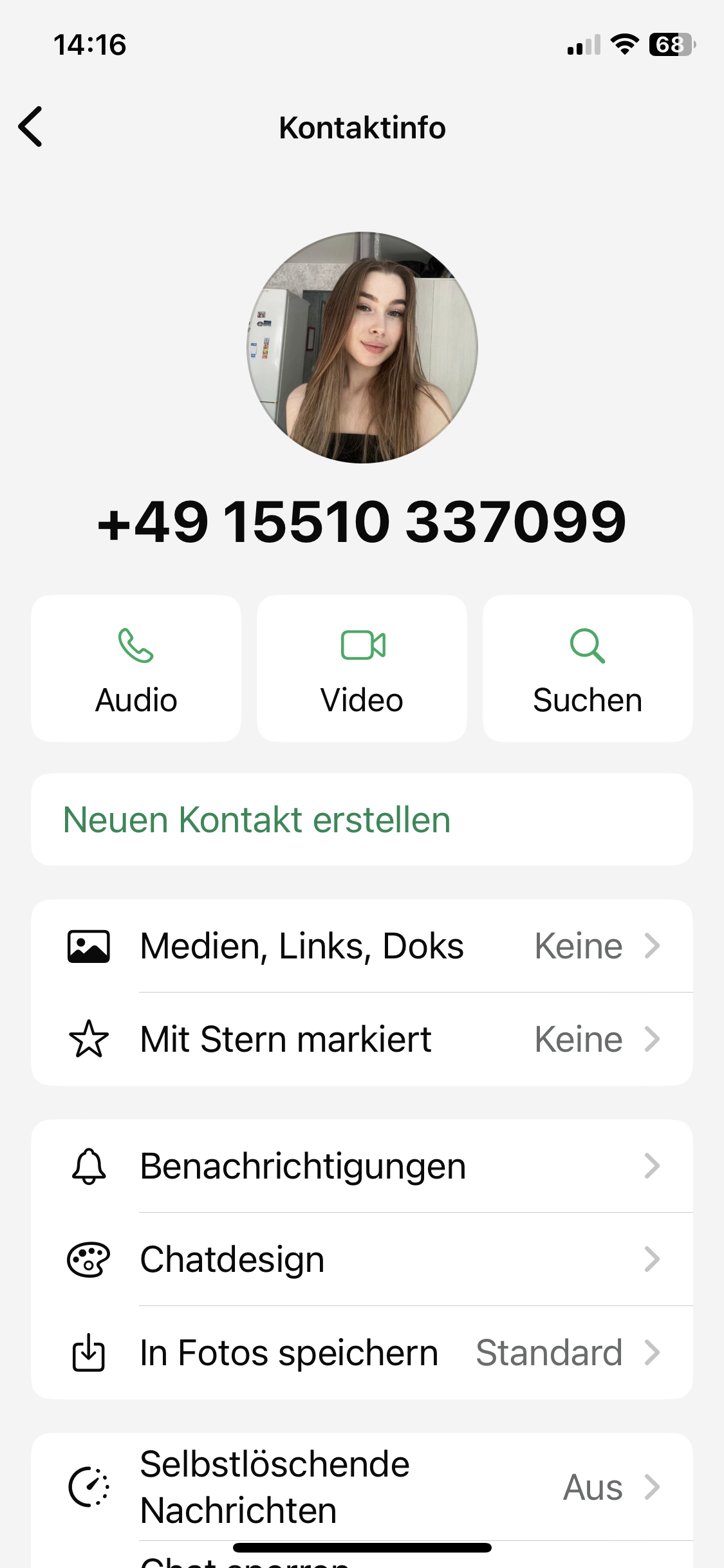Tap Neuen Kontakt erstellen

[x=362, y=820]
